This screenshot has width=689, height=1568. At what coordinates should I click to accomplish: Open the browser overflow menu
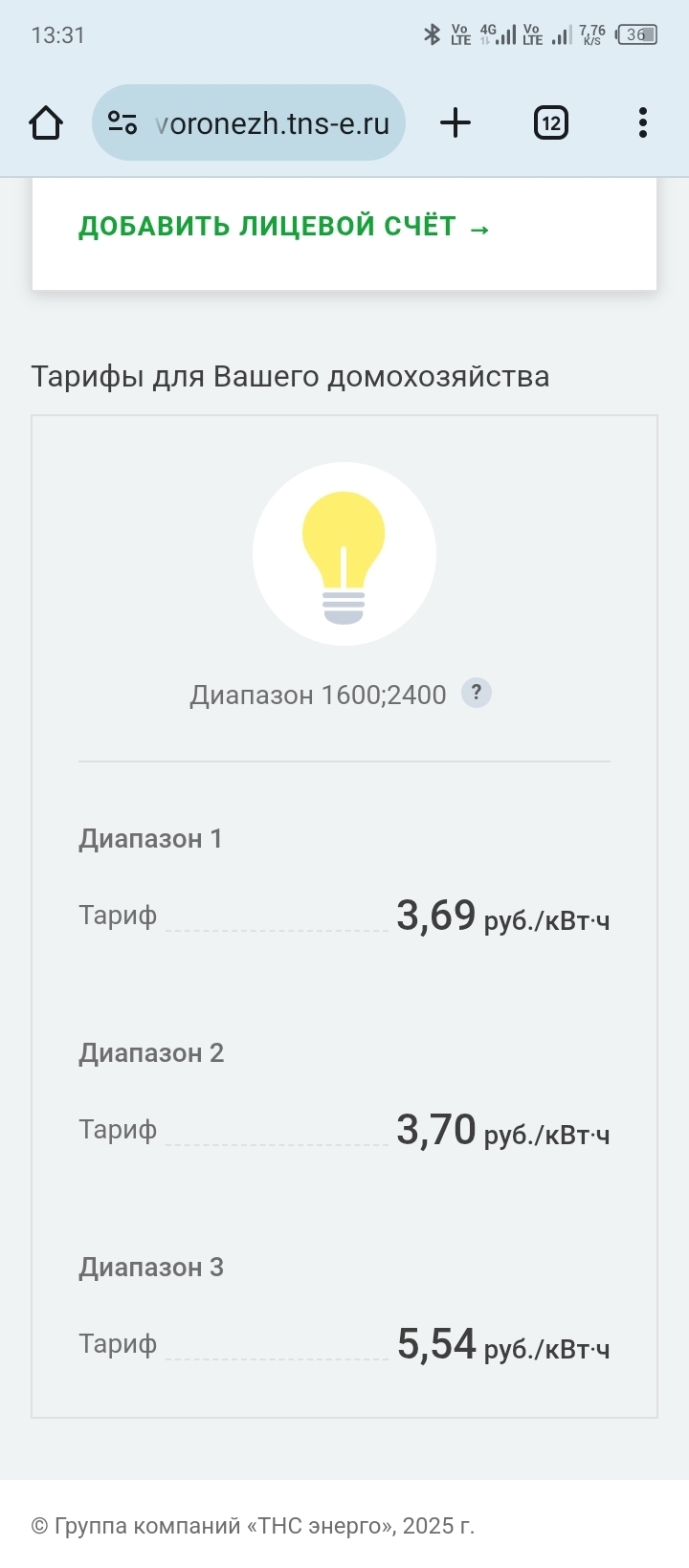click(642, 122)
